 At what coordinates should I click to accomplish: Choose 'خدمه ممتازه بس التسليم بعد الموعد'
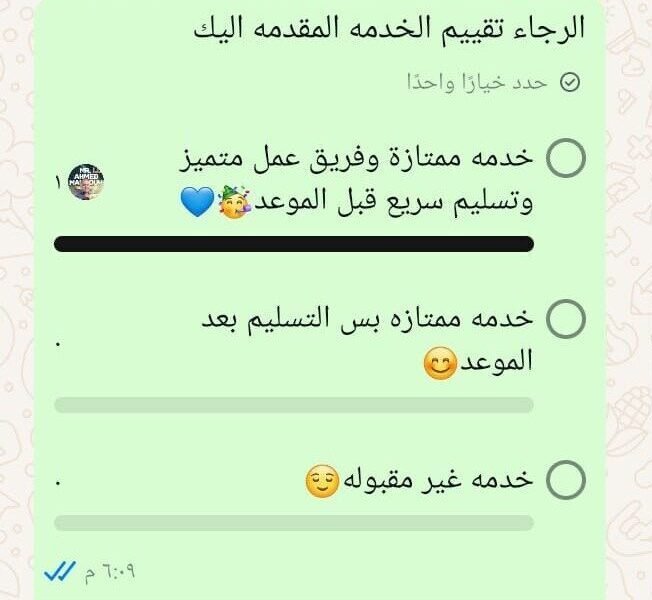[567, 320]
